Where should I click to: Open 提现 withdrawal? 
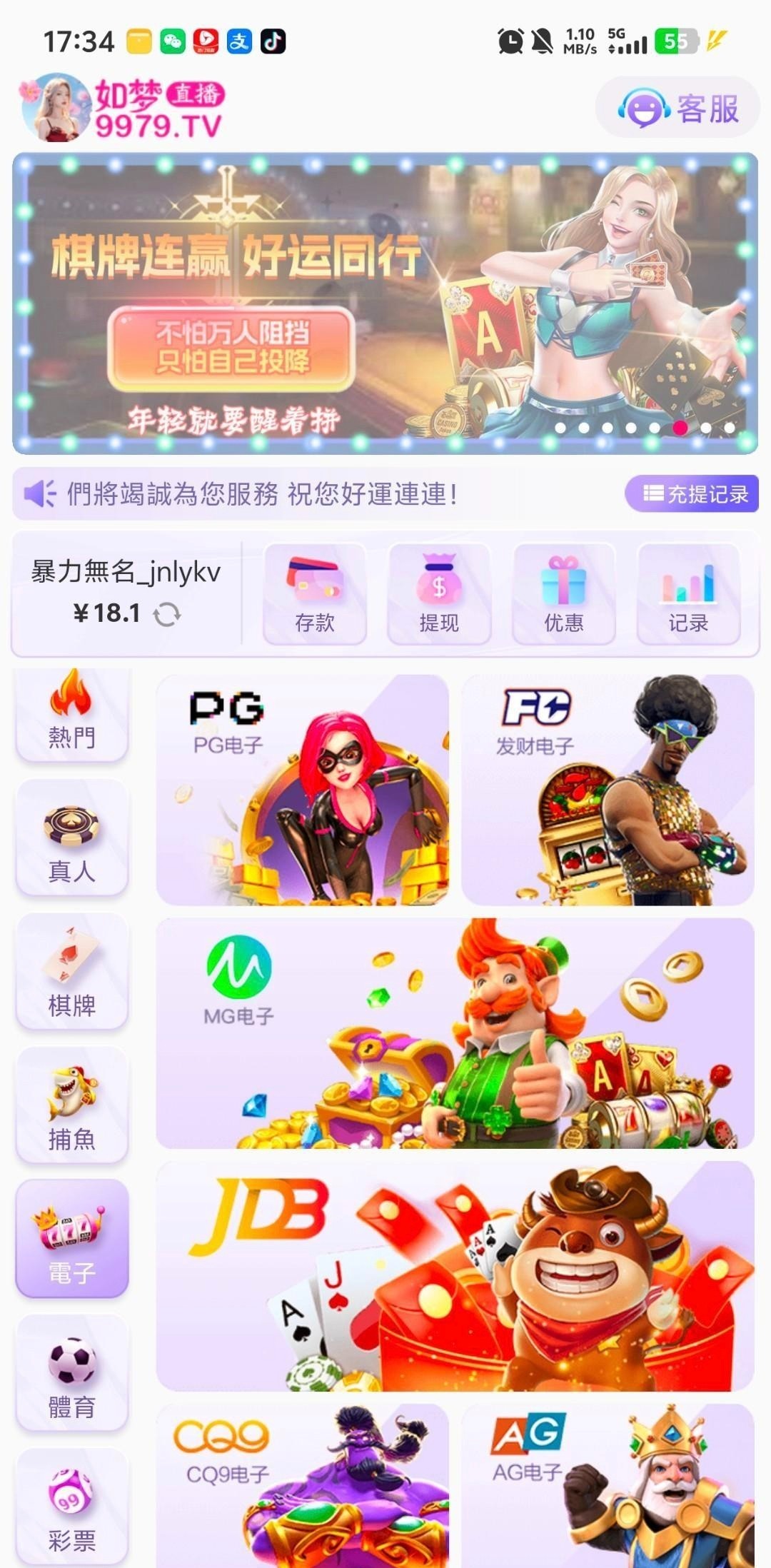(439, 594)
